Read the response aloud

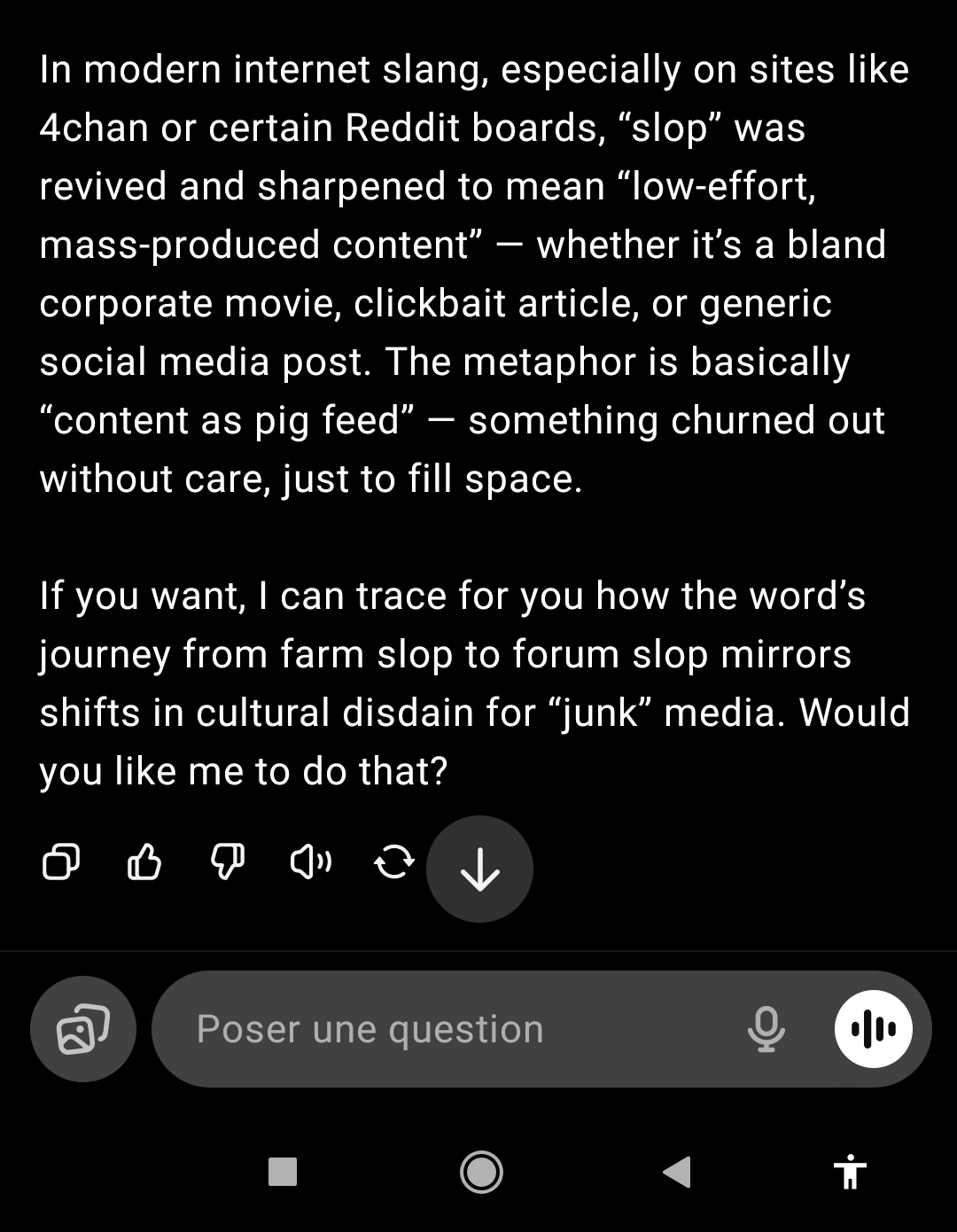pyautogui.click(x=311, y=861)
